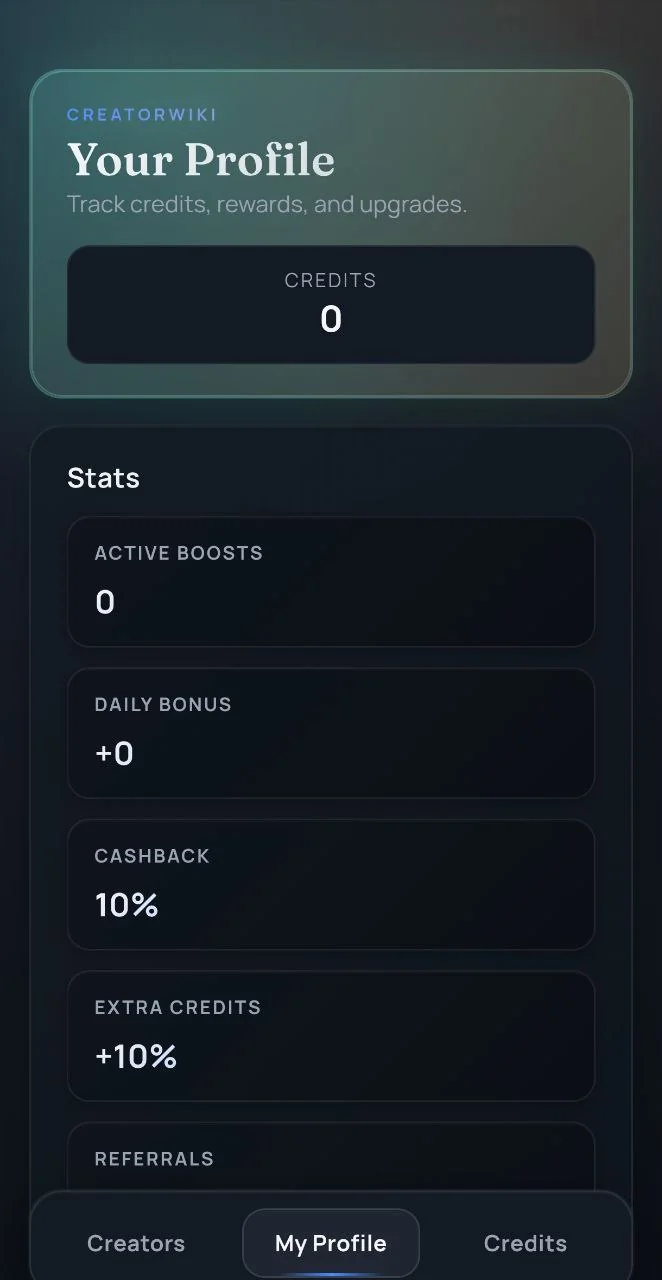Open the Credits tab
This screenshot has height=1280, width=662.
(525, 1243)
